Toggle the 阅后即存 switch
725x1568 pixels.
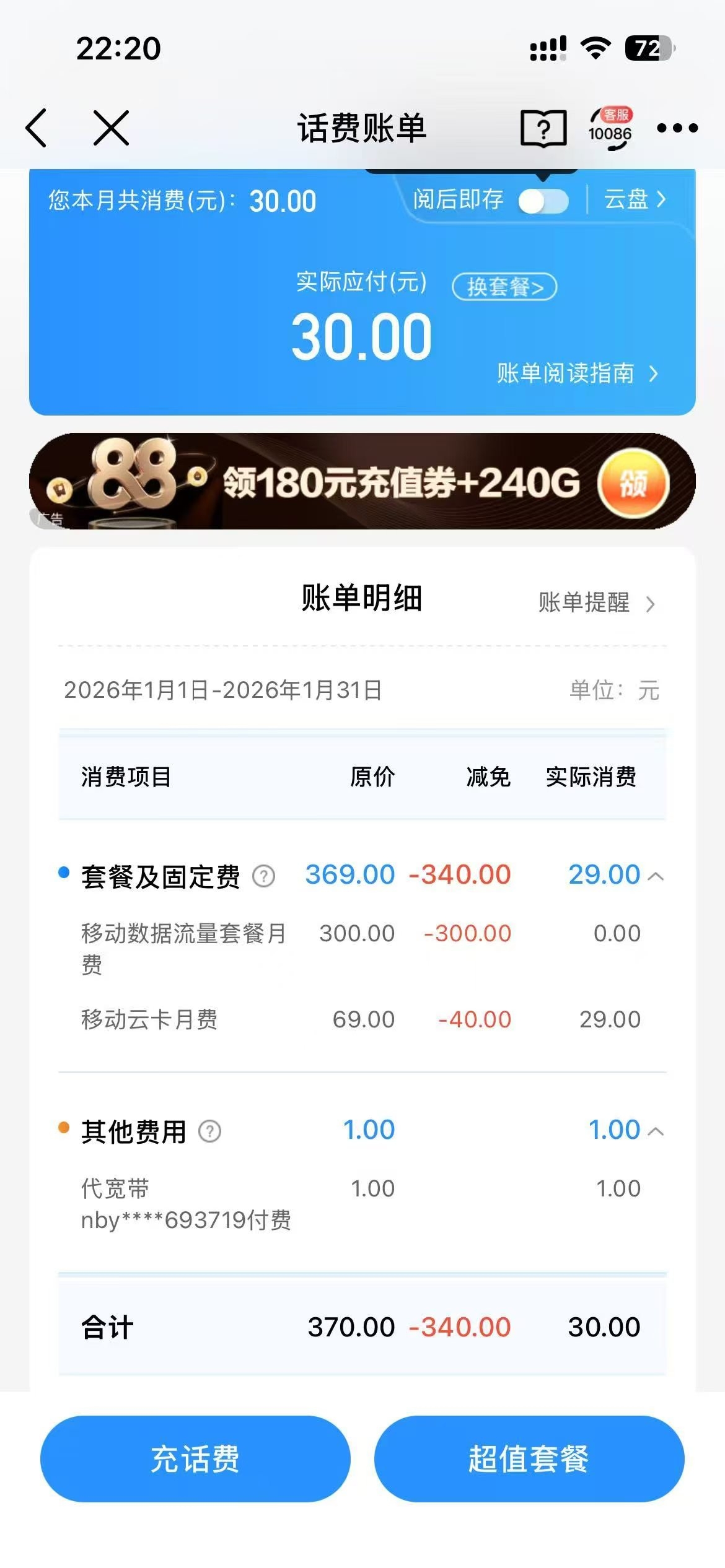pyautogui.click(x=543, y=201)
